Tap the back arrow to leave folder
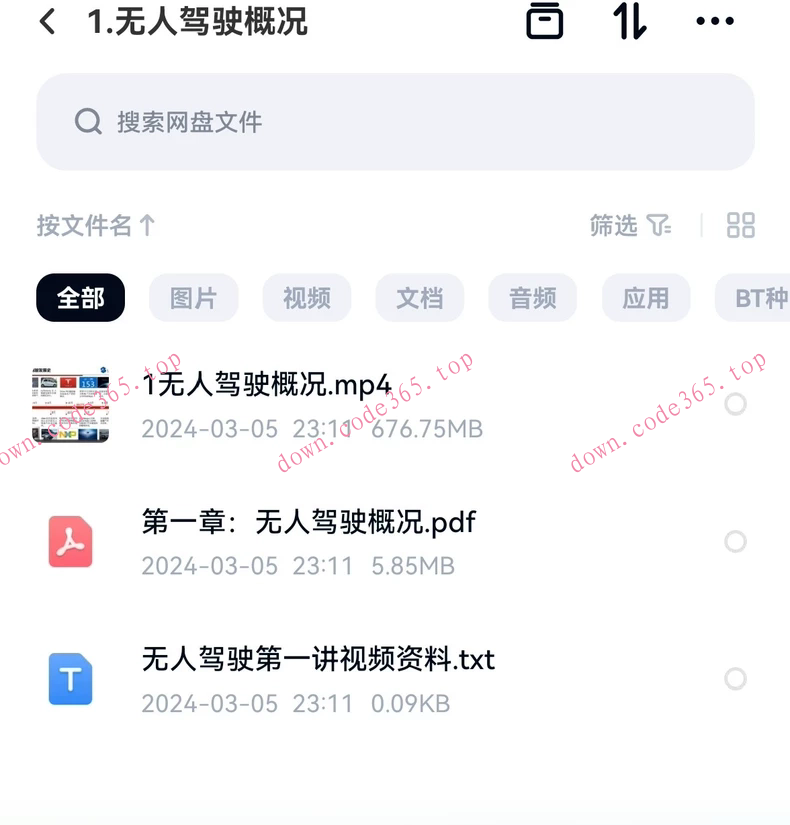The image size is (790, 825). (47, 21)
